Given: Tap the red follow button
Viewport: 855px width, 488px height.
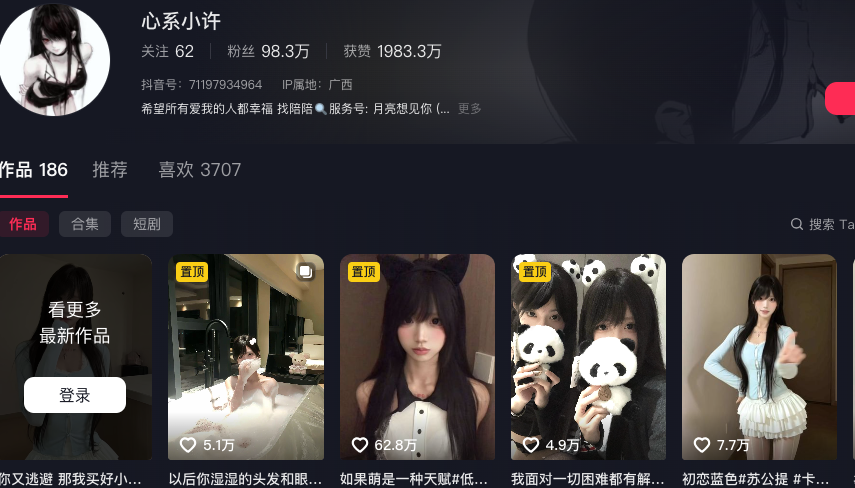Looking at the screenshot, I should (841, 98).
